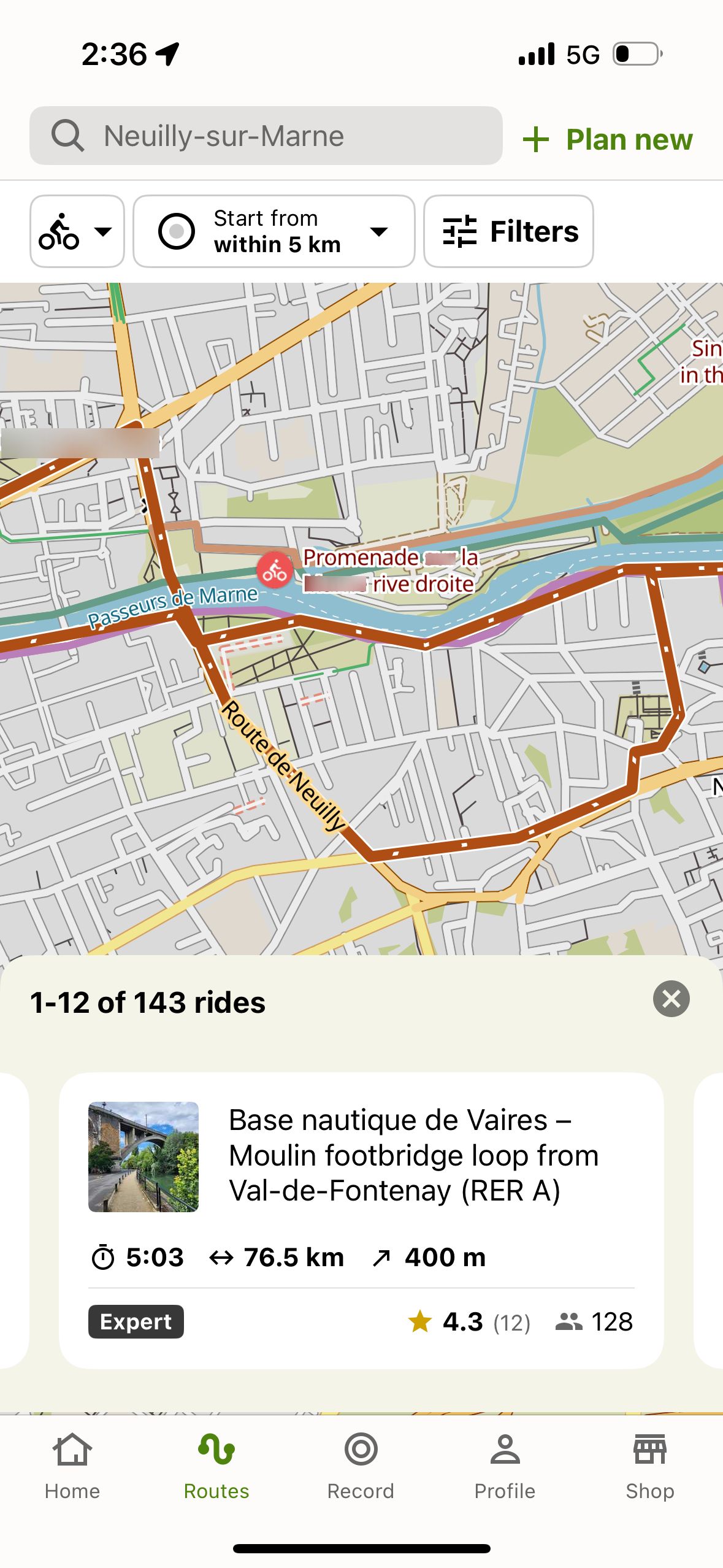Go to the Home tab
723x1568 pixels.
[72, 1466]
